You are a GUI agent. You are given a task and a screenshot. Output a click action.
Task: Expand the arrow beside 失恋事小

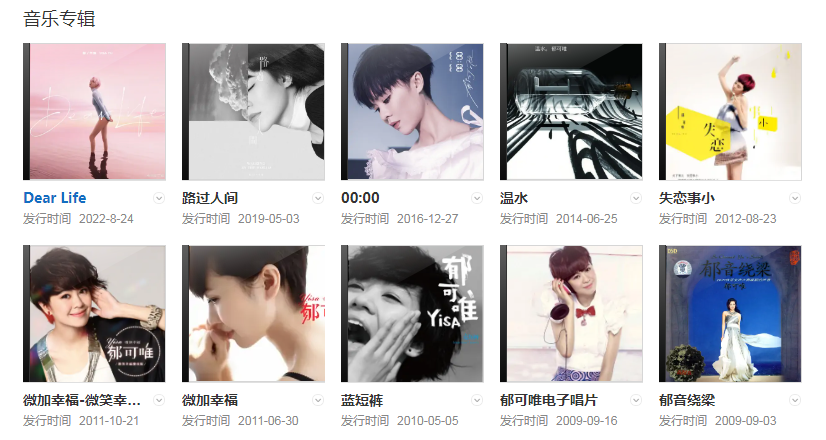click(795, 198)
